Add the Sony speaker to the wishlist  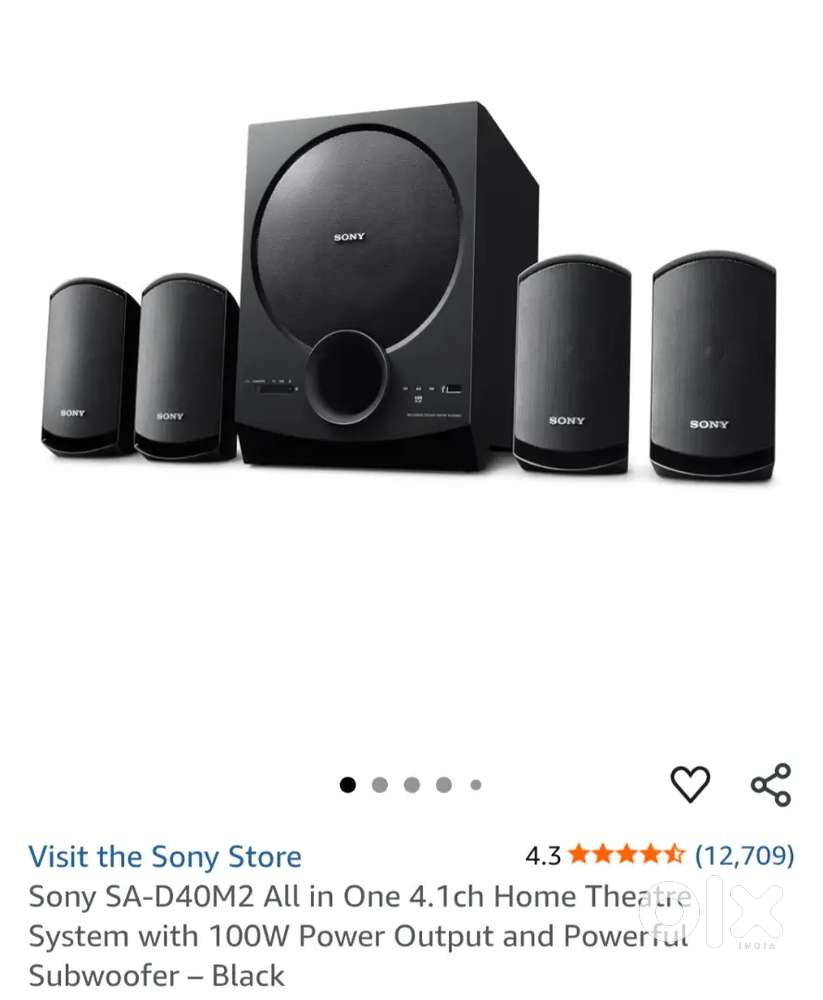690,784
